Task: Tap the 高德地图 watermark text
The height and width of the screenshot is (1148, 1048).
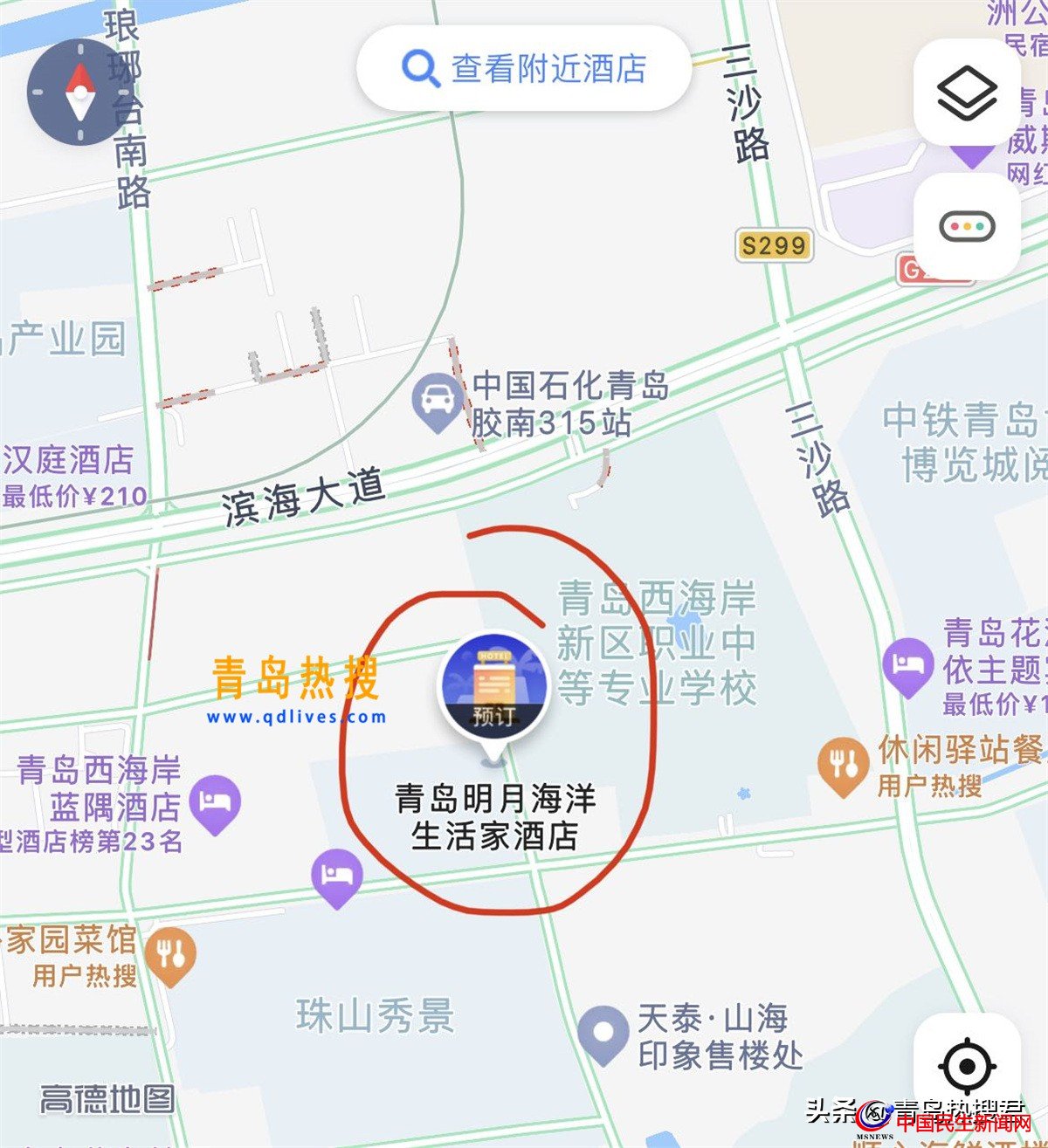Action: point(105,1099)
